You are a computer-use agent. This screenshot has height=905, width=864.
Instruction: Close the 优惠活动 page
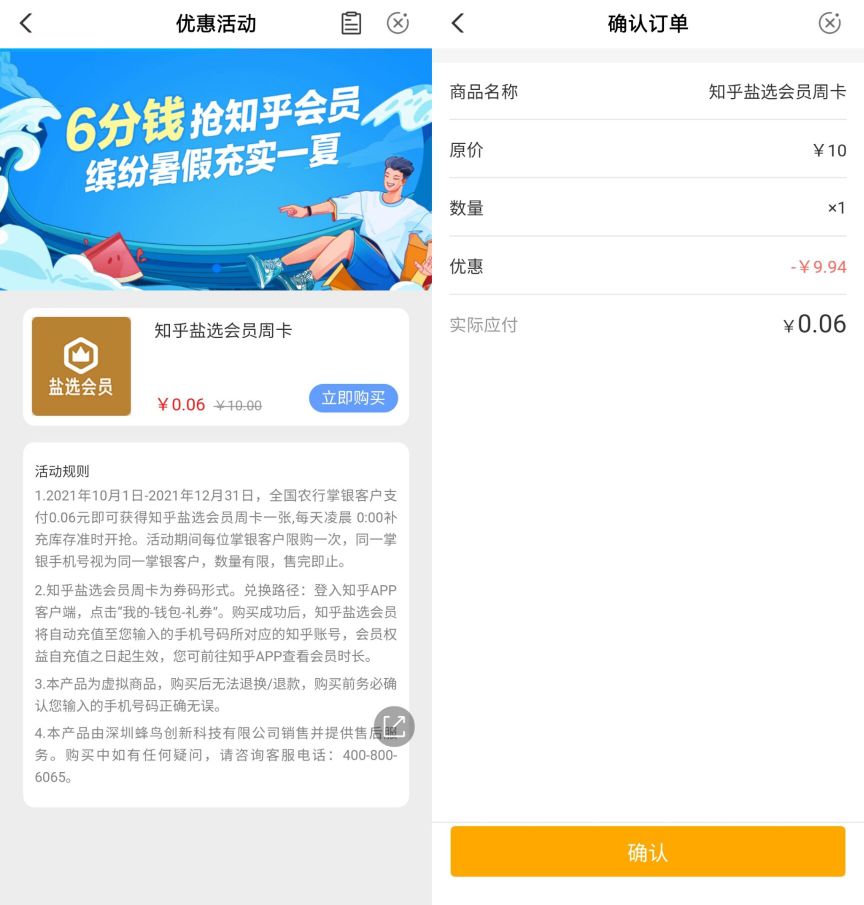(398, 23)
